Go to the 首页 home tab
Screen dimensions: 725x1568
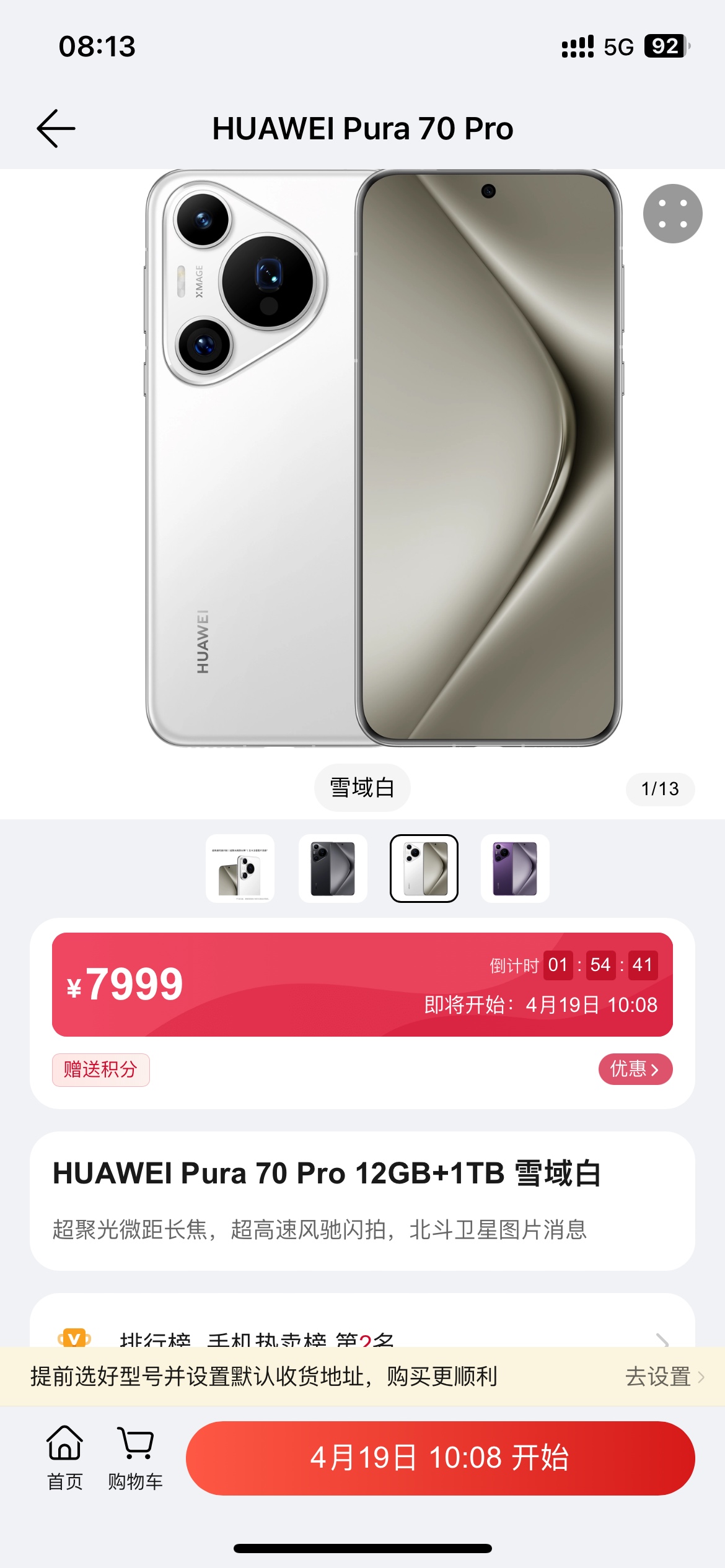point(65,1457)
